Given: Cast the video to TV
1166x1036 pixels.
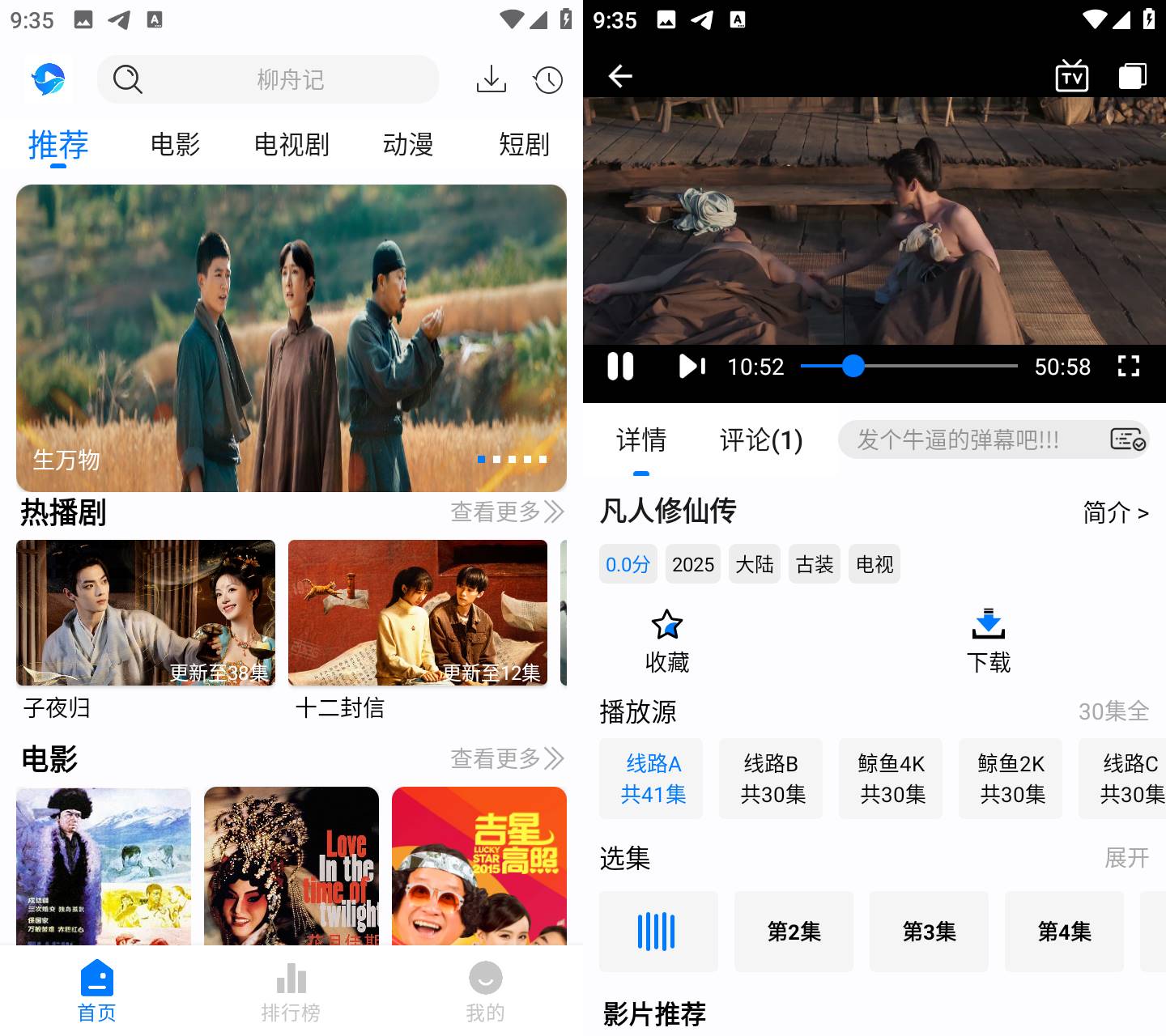Looking at the screenshot, I should click(x=1071, y=76).
